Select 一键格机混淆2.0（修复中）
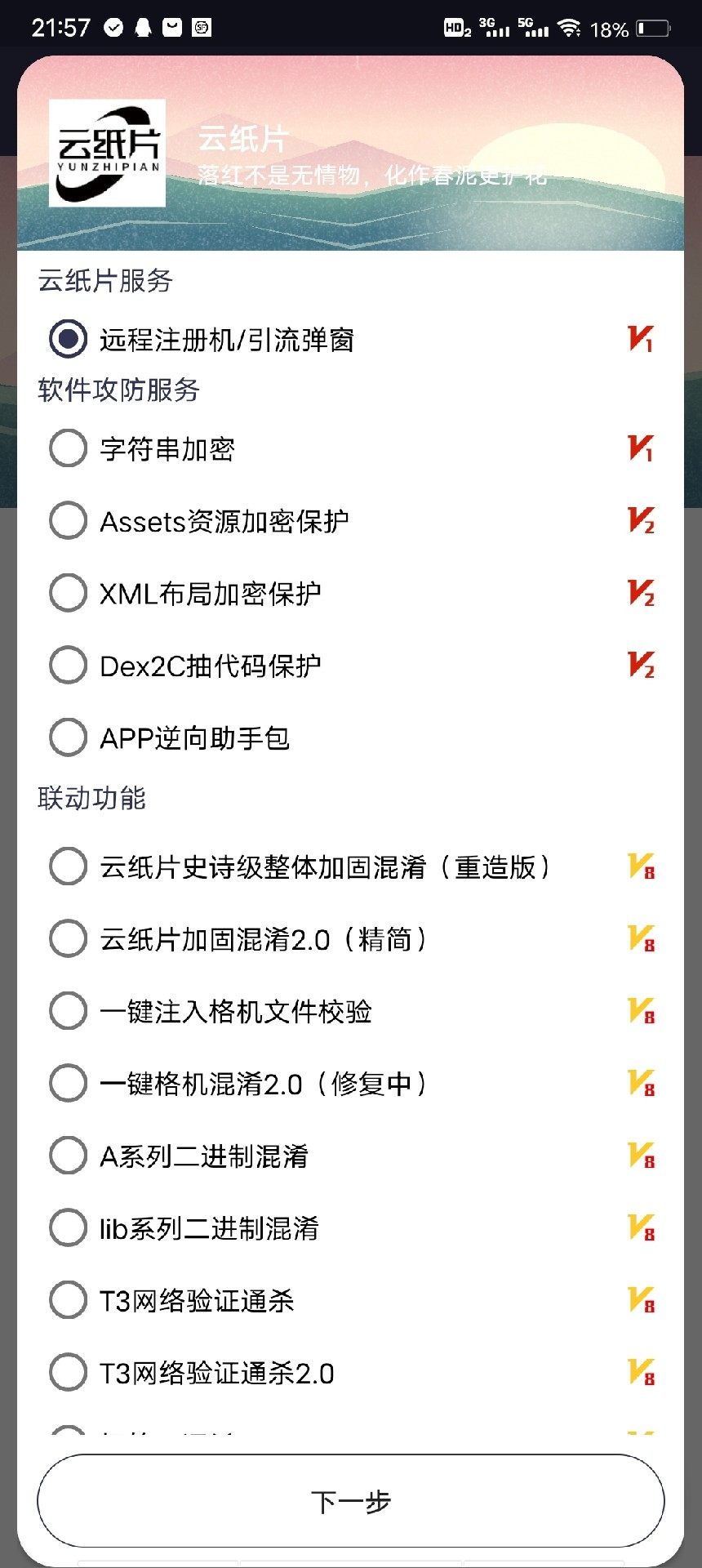 coord(69,1084)
